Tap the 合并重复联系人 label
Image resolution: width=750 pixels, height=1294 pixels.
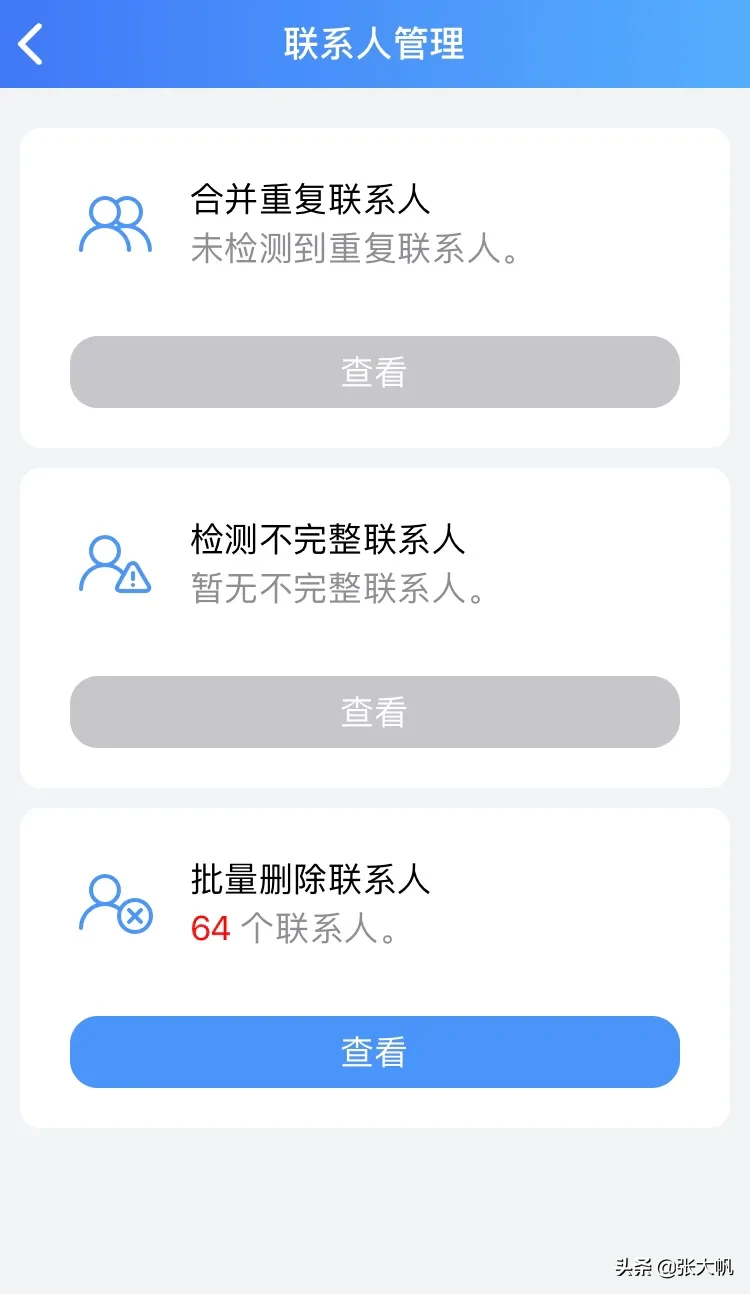[311, 200]
